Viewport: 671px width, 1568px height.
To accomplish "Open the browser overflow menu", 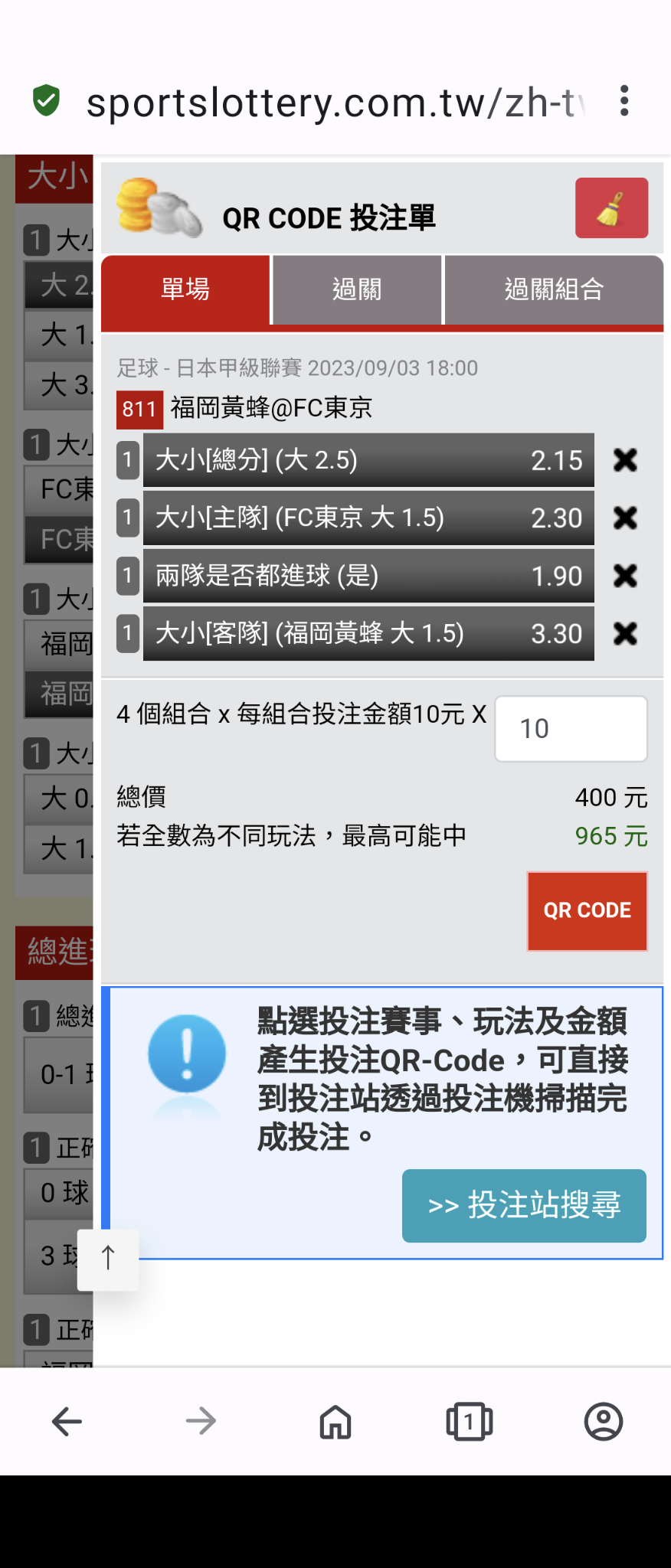I will (x=624, y=101).
